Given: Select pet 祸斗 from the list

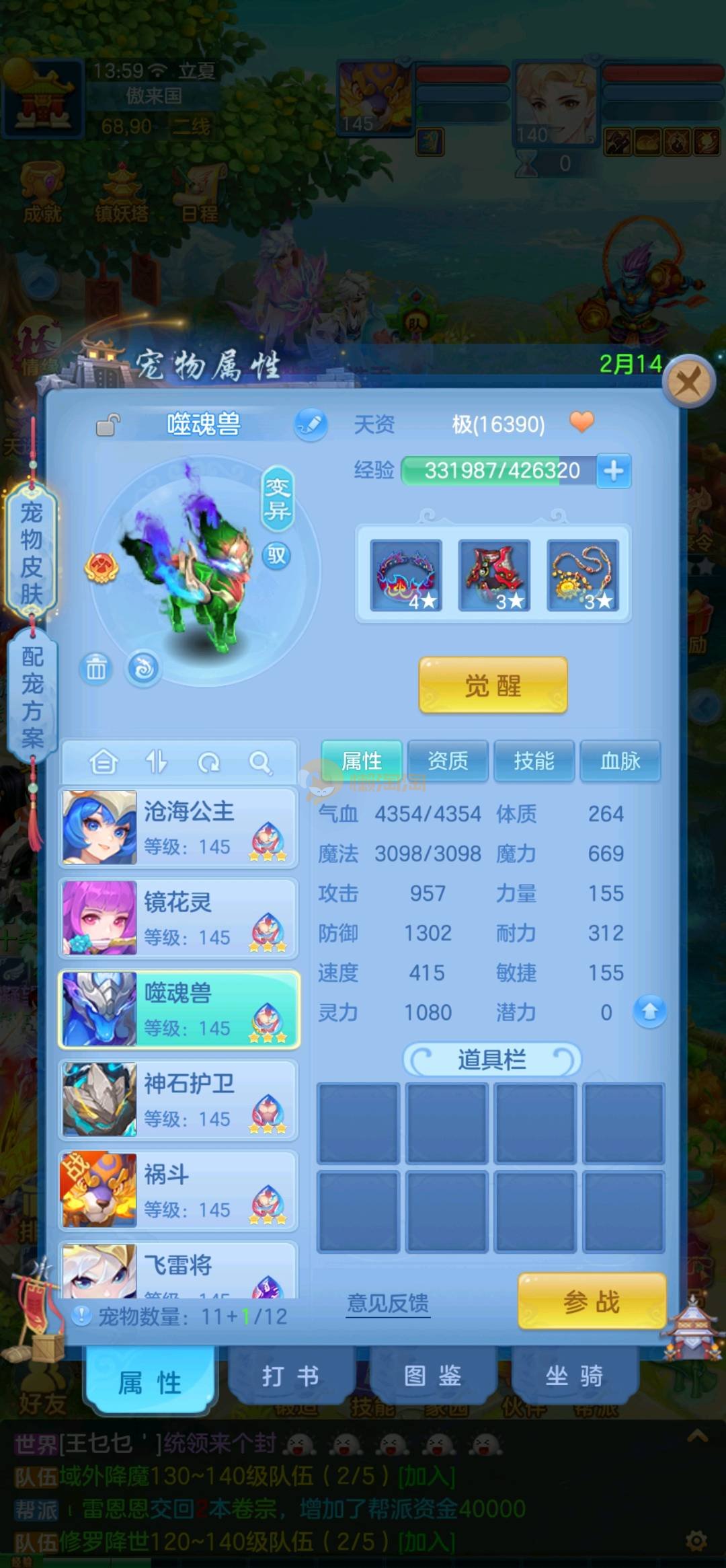Looking at the screenshot, I should click(179, 1191).
